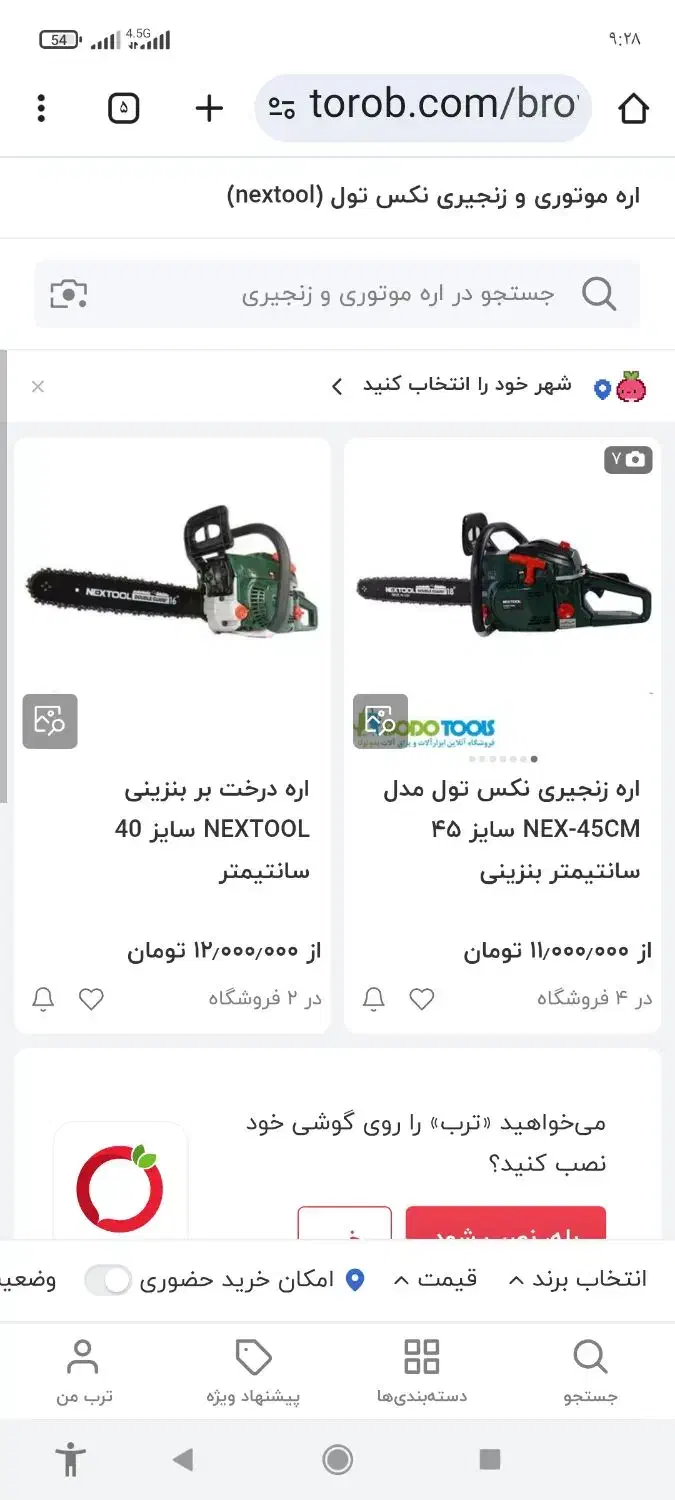Go to the browser home page
Image resolution: width=675 pixels, height=1500 pixels.
coord(633,108)
